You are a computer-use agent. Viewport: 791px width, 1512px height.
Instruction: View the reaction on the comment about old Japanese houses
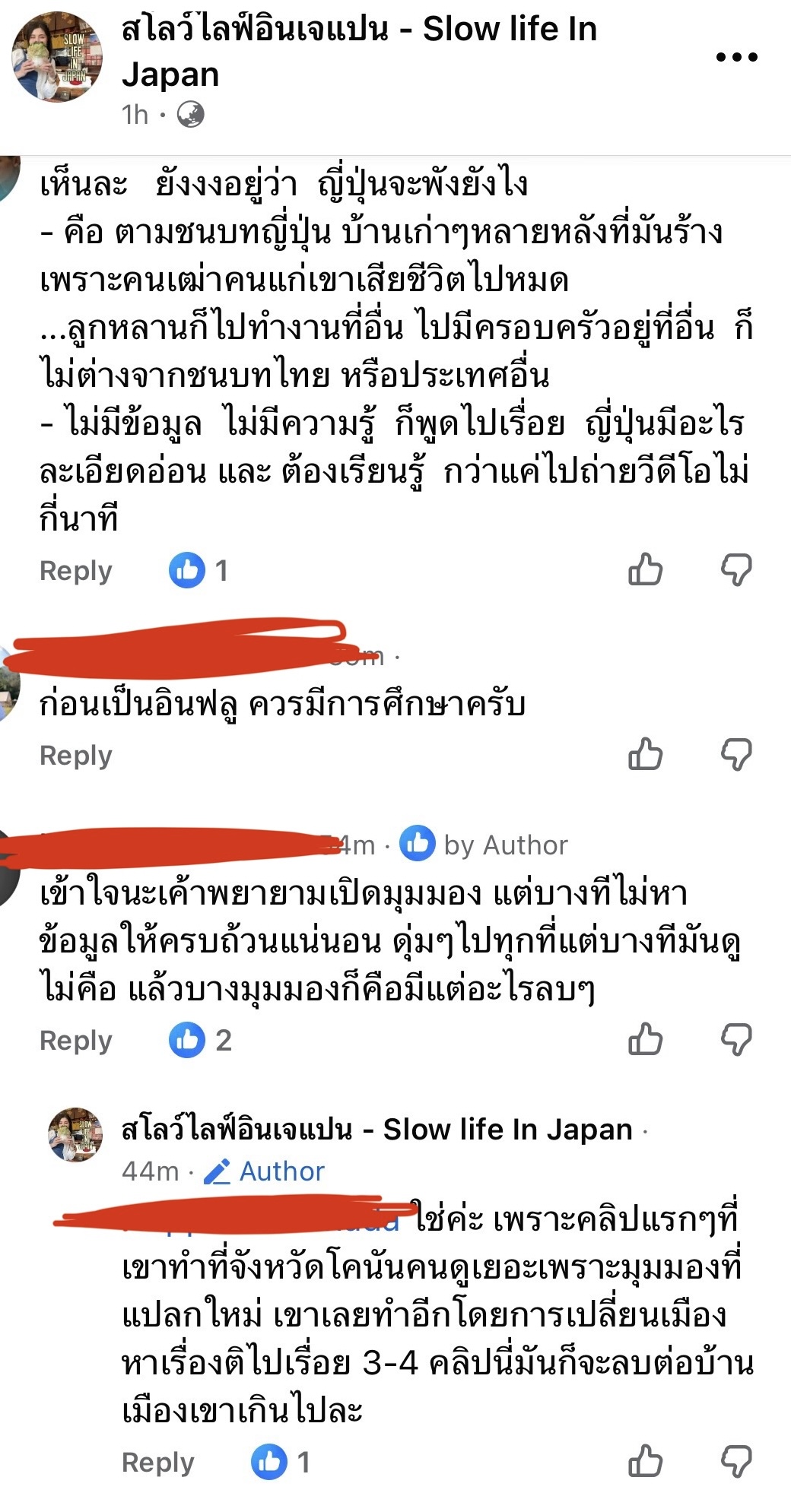point(198,570)
